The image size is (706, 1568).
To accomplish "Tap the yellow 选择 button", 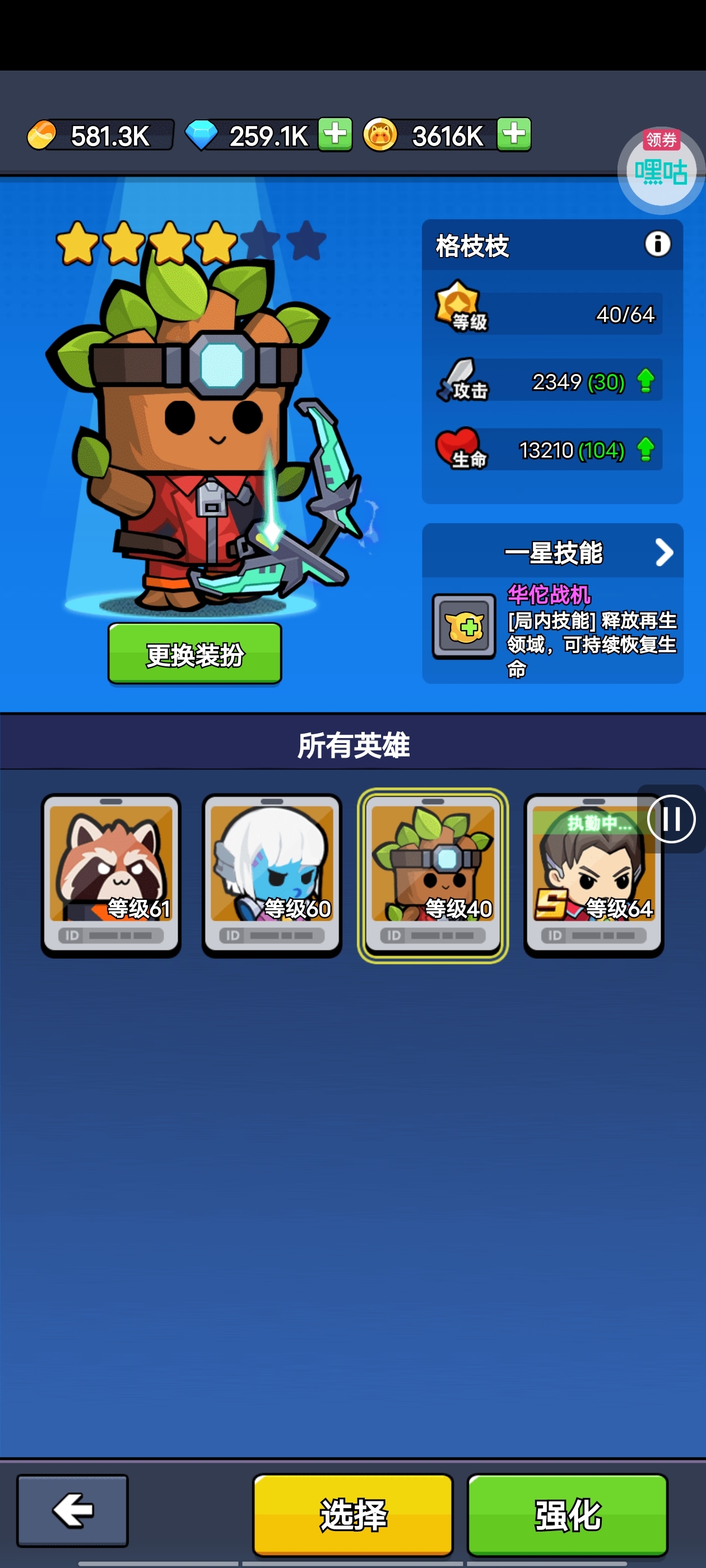I will point(352,1514).
